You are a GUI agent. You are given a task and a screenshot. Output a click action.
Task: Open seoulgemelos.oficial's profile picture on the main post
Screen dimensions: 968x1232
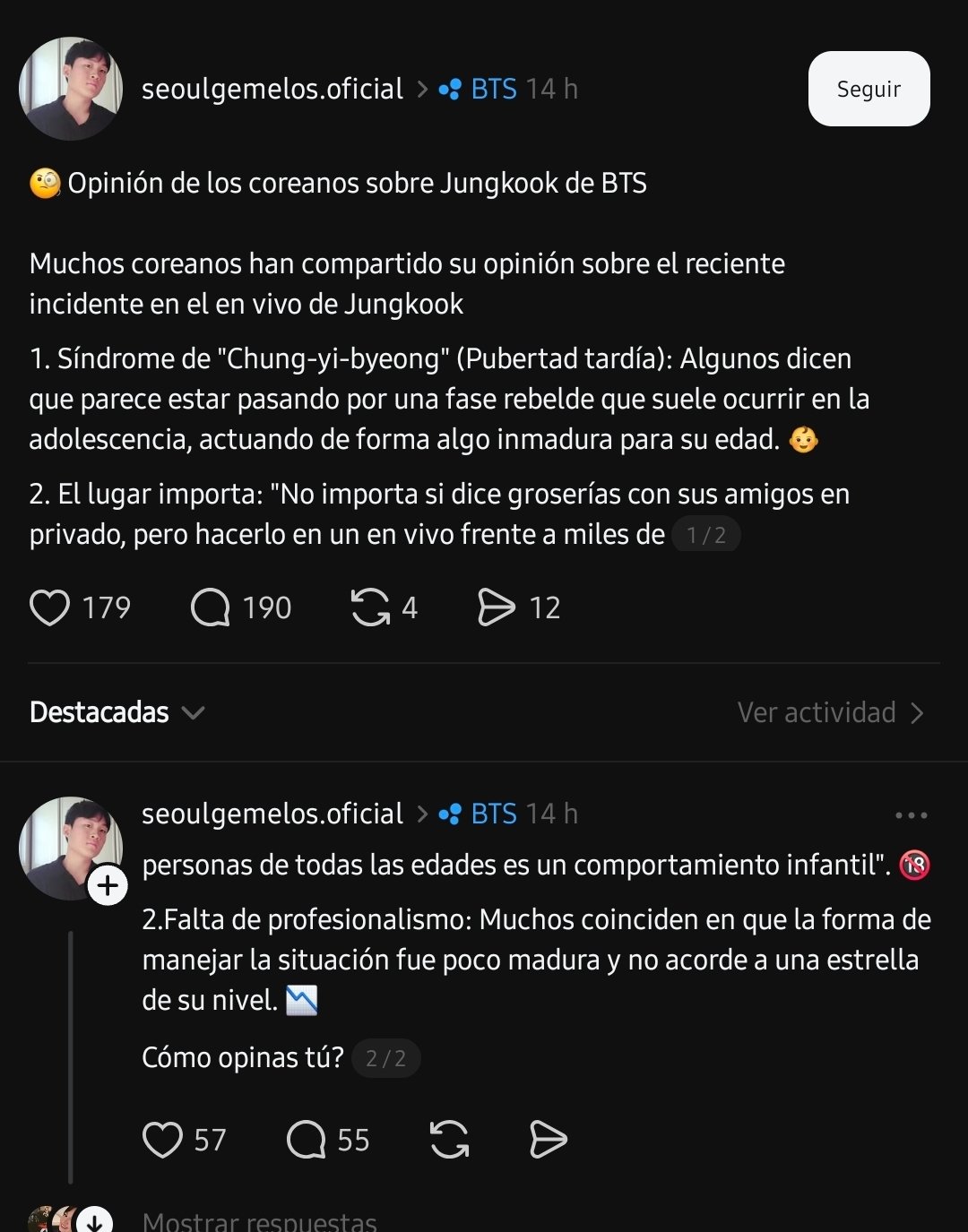point(71,89)
